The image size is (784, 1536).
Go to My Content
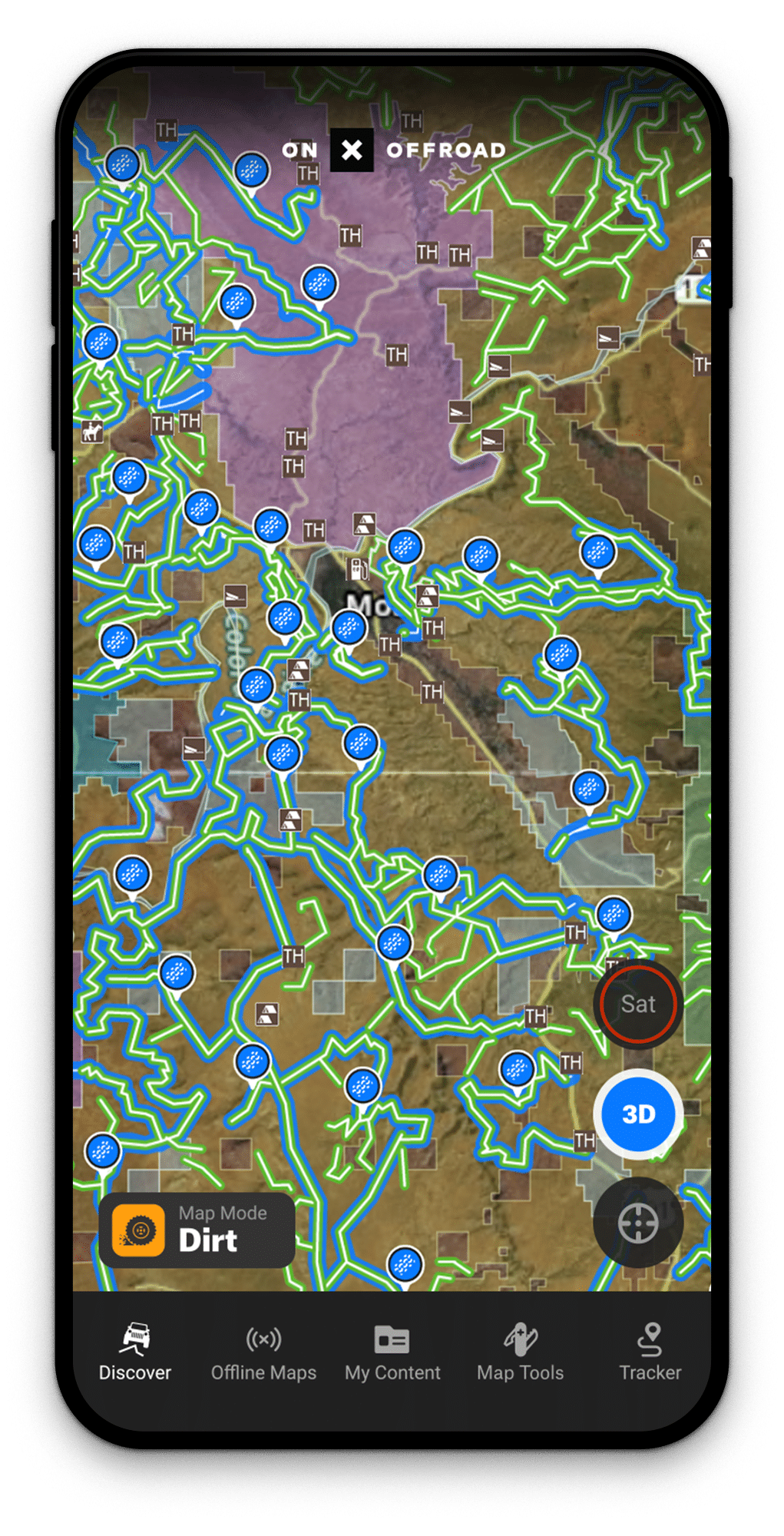pos(392,1353)
